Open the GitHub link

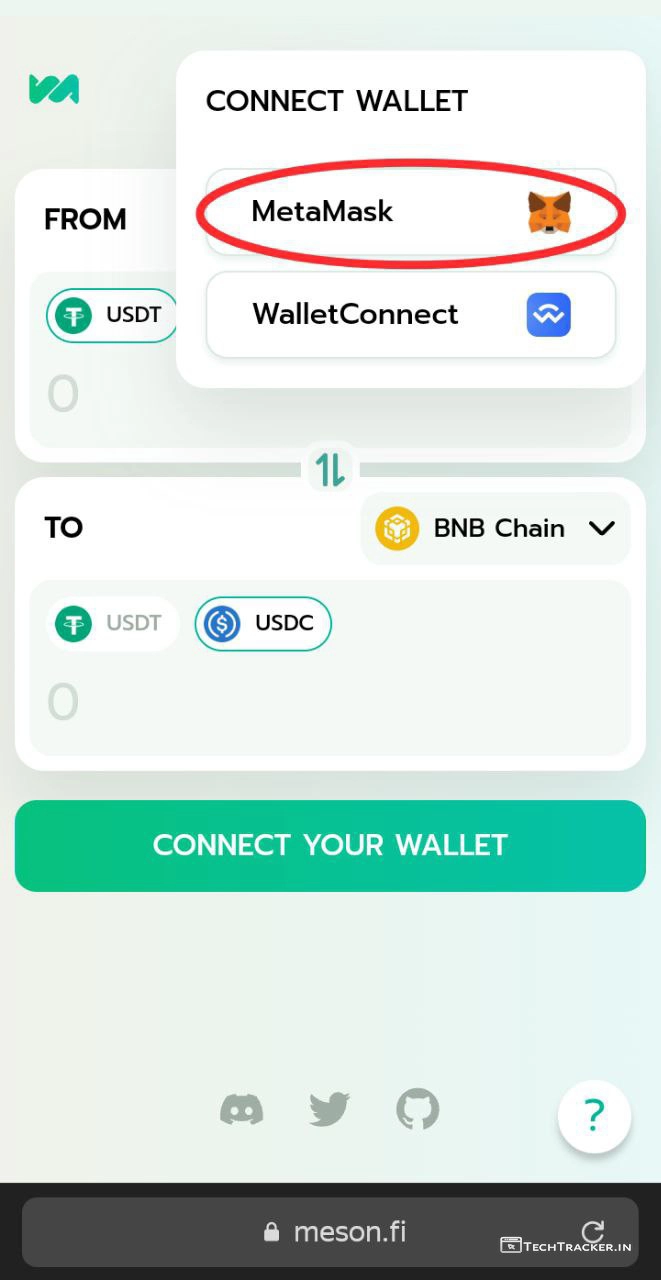tap(417, 1109)
